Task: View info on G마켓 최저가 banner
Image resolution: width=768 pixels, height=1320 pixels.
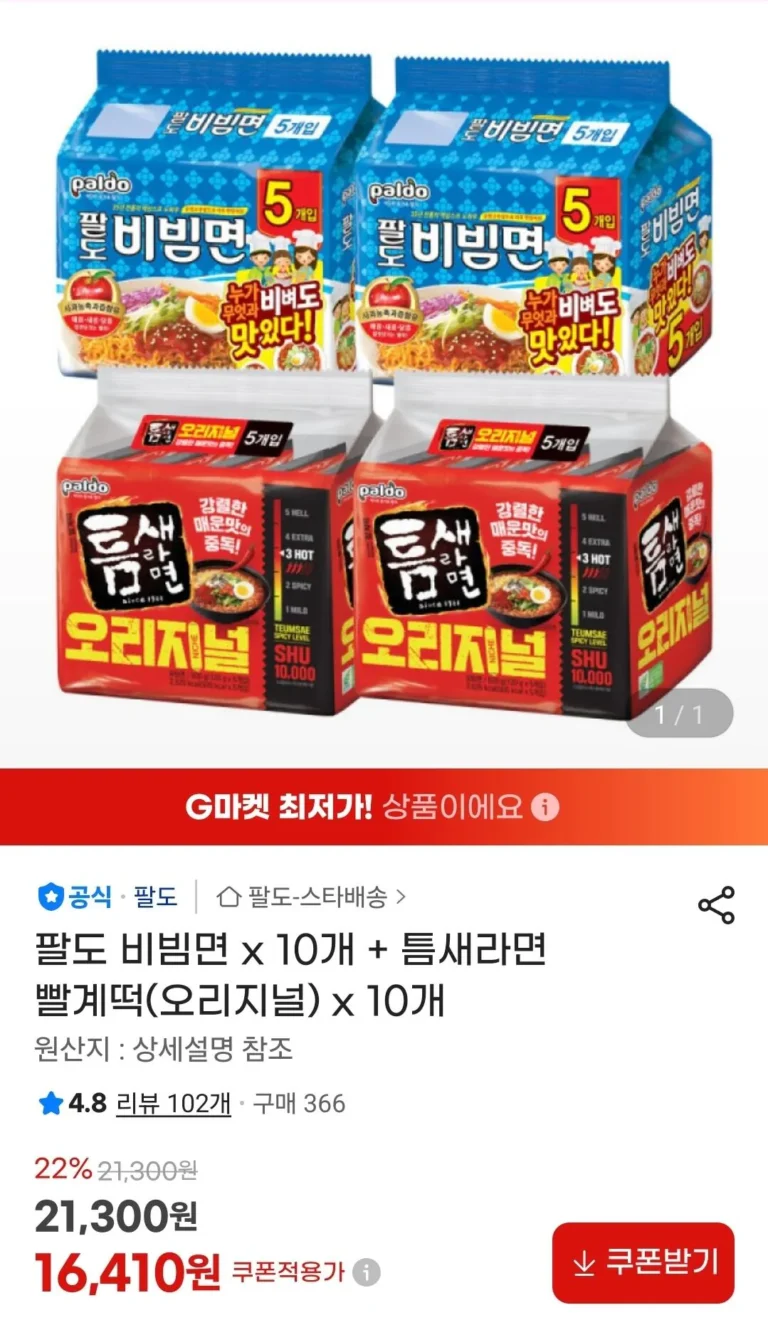Action: point(545,807)
